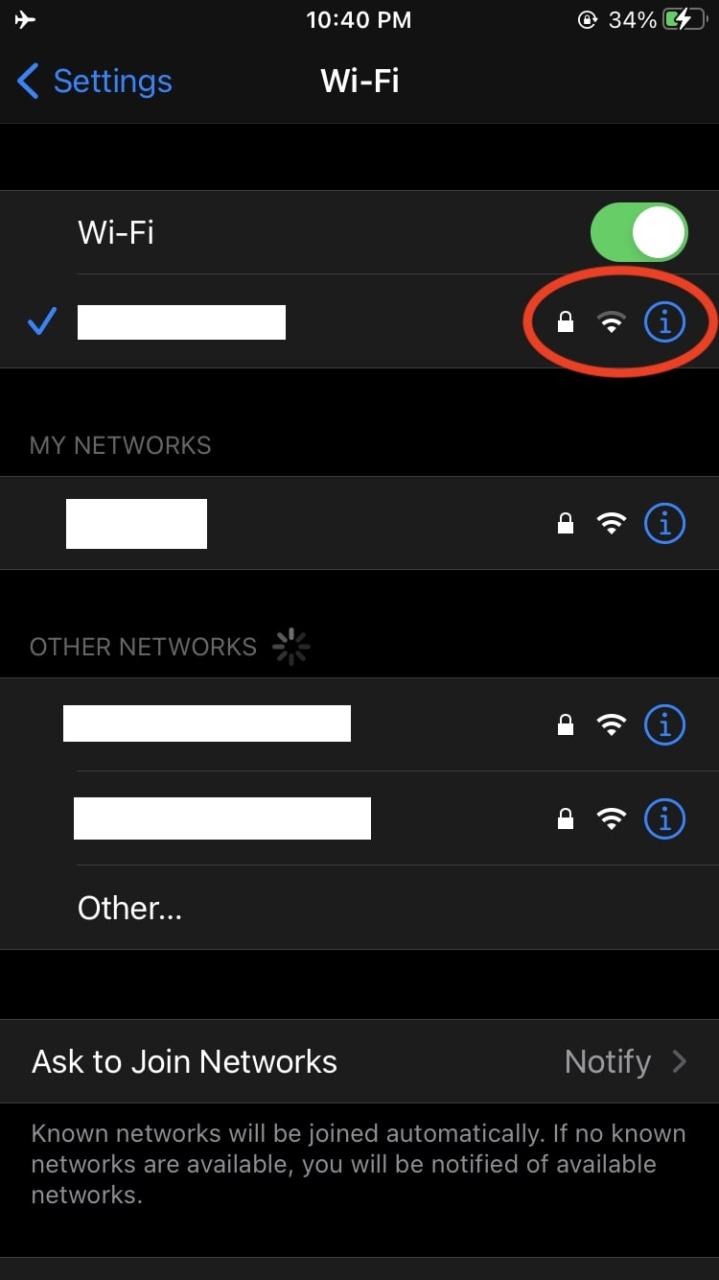Screen dimensions: 719x1280
Task: Open Ask to Join Networks setting
Action: click(x=359, y=1061)
